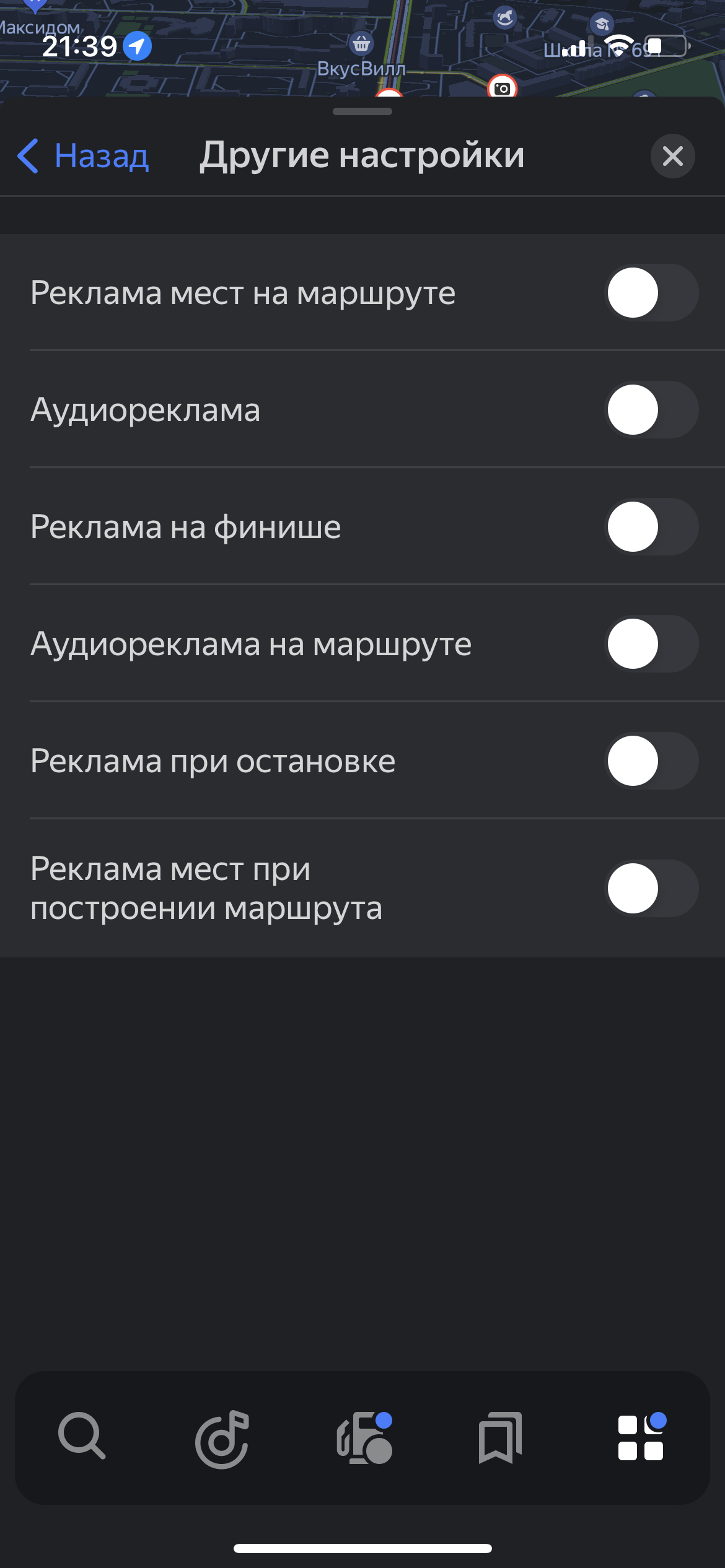This screenshot has height=1568, width=725.
Task: Toggle Реклама мест при построении маршрута
Action: pos(651,889)
